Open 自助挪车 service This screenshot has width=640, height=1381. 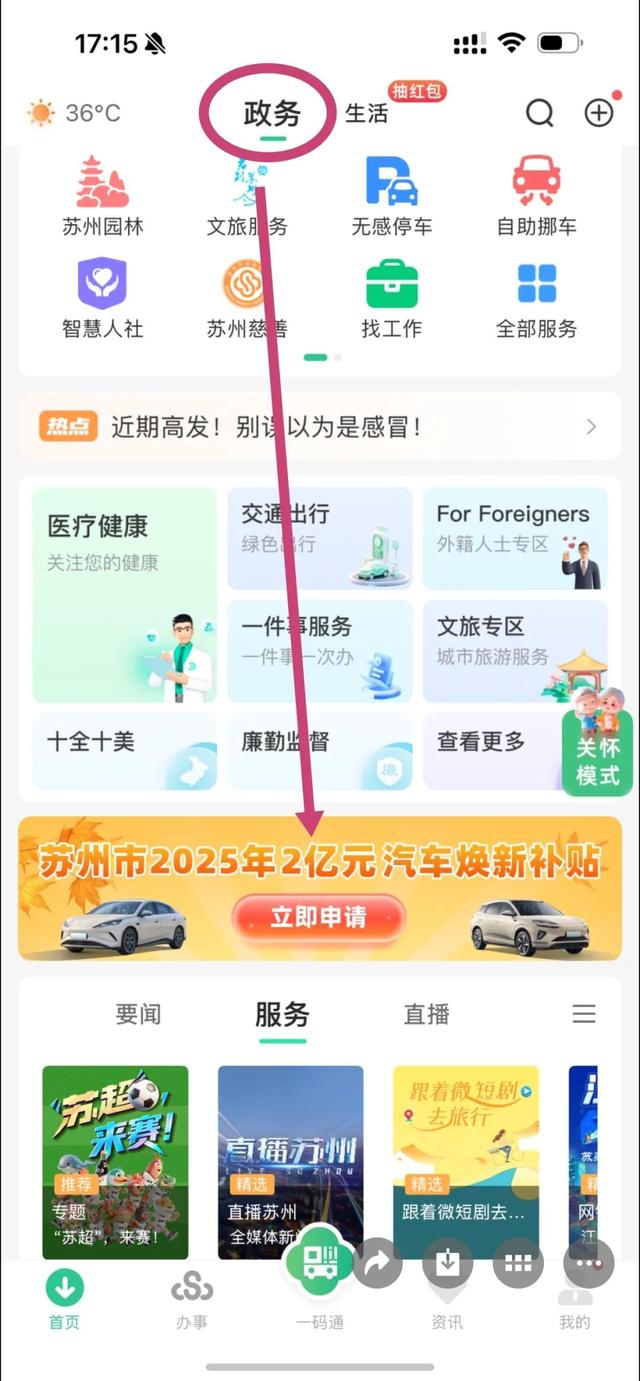coord(537,196)
